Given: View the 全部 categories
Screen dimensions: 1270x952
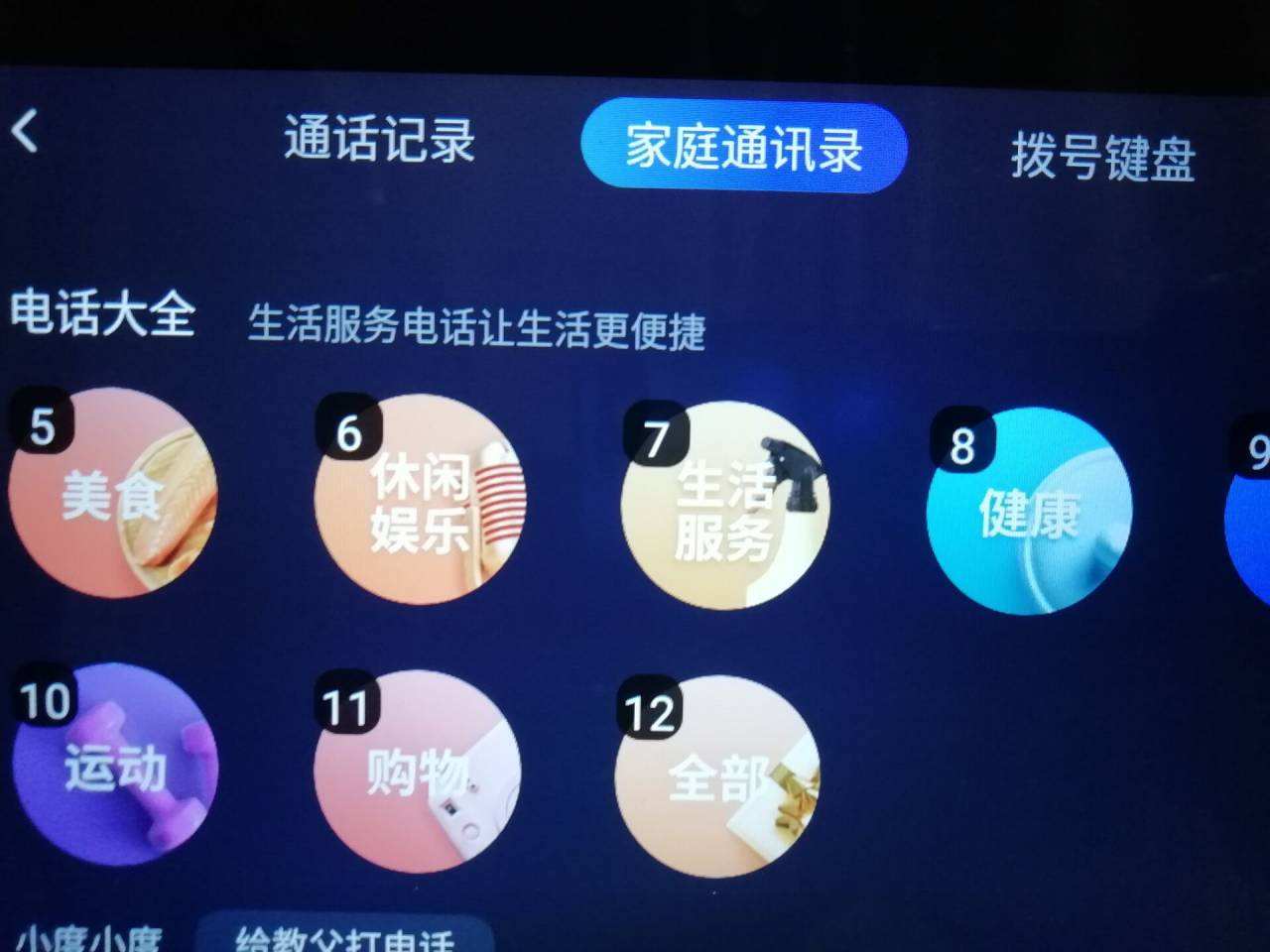Looking at the screenshot, I should point(717,777).
